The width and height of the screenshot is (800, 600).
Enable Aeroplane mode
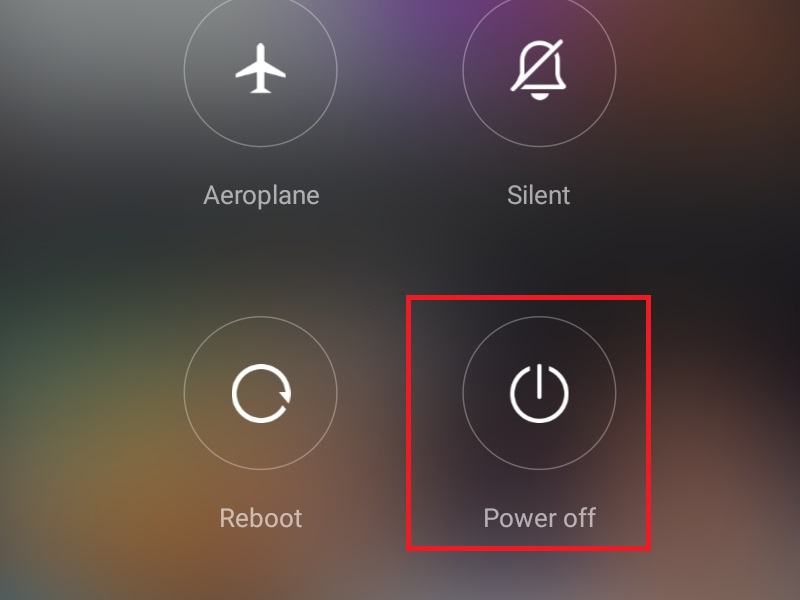261,70
